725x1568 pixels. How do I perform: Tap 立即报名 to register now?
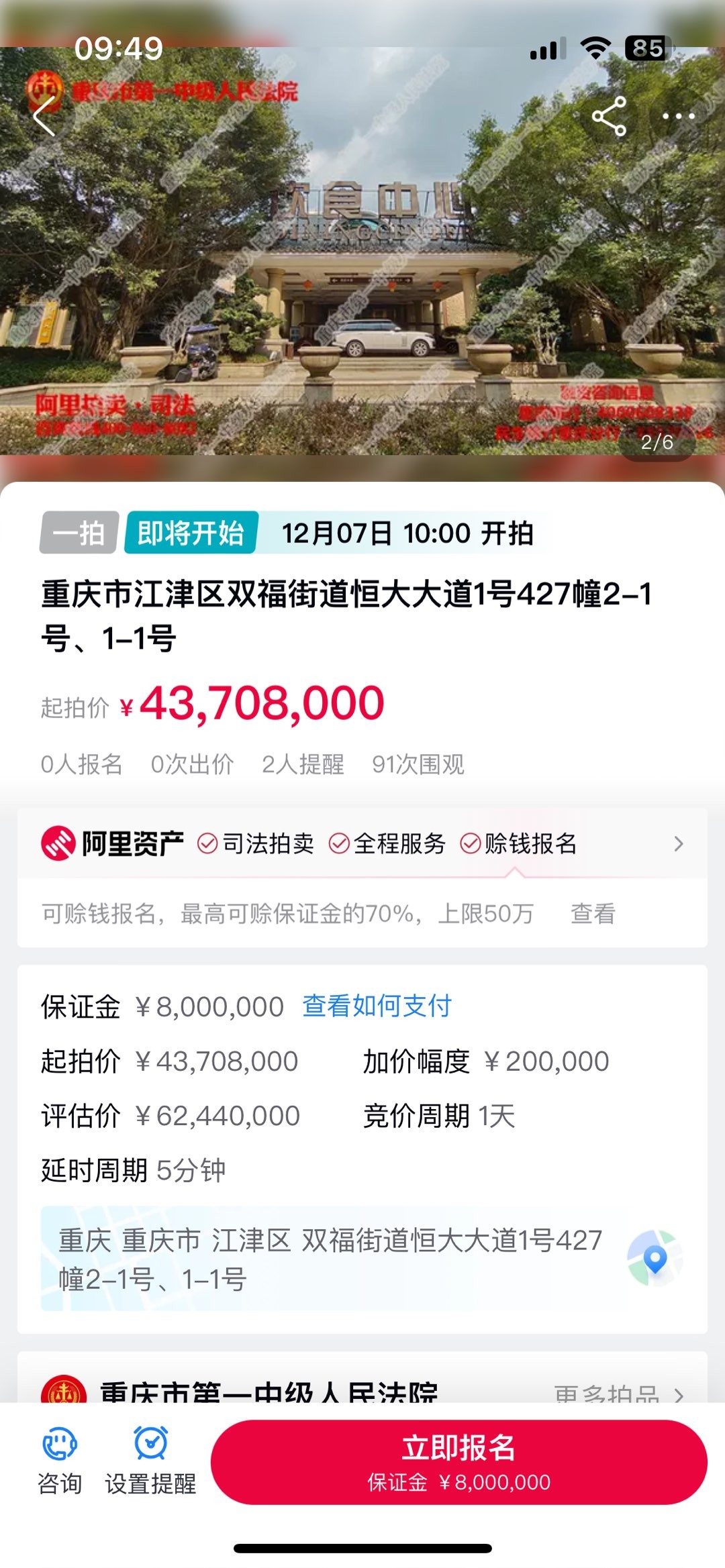tap(458, 1461)
